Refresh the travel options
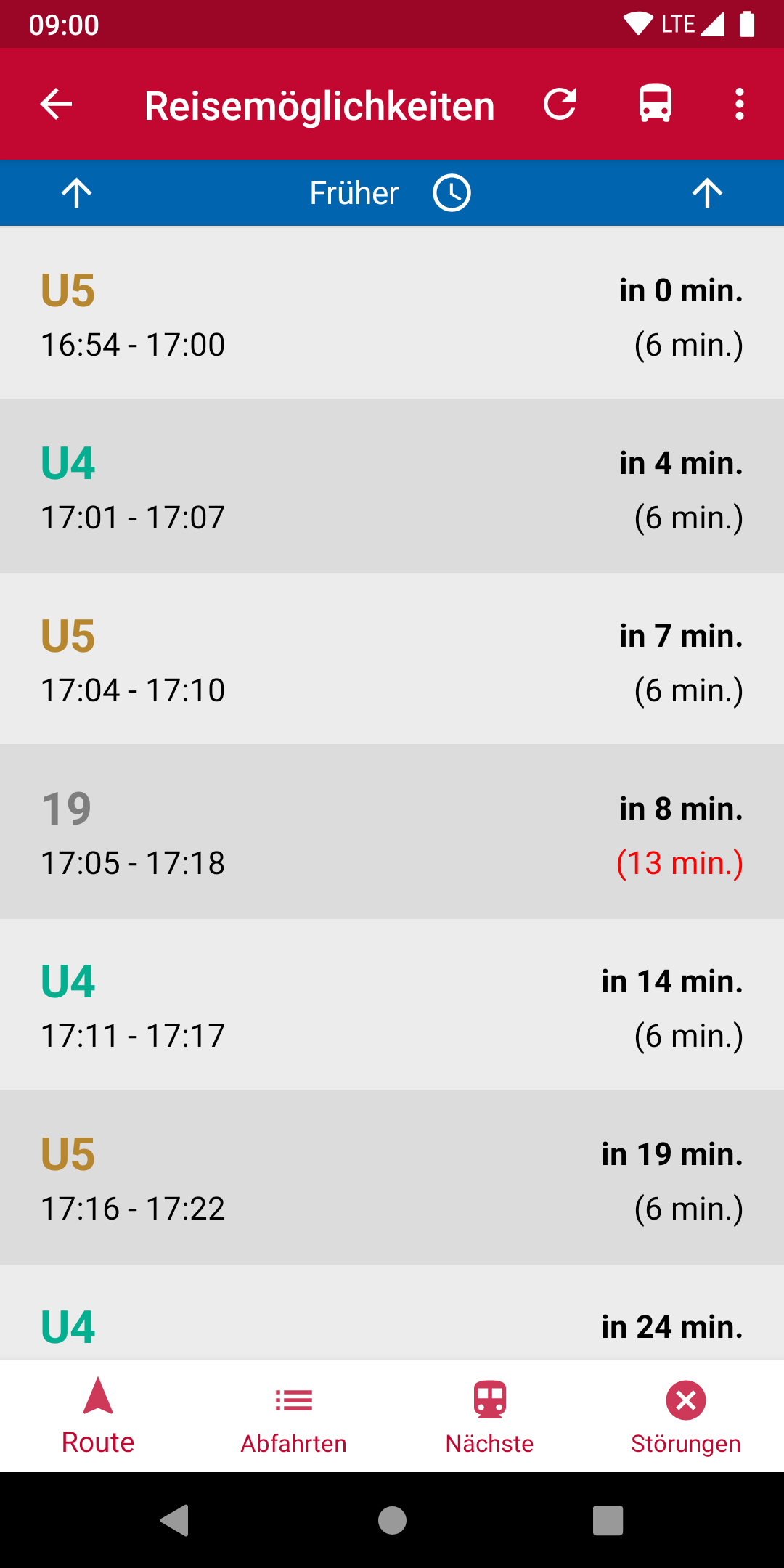The height and width of the screenshot is (1568, 784). coord(560,105)
